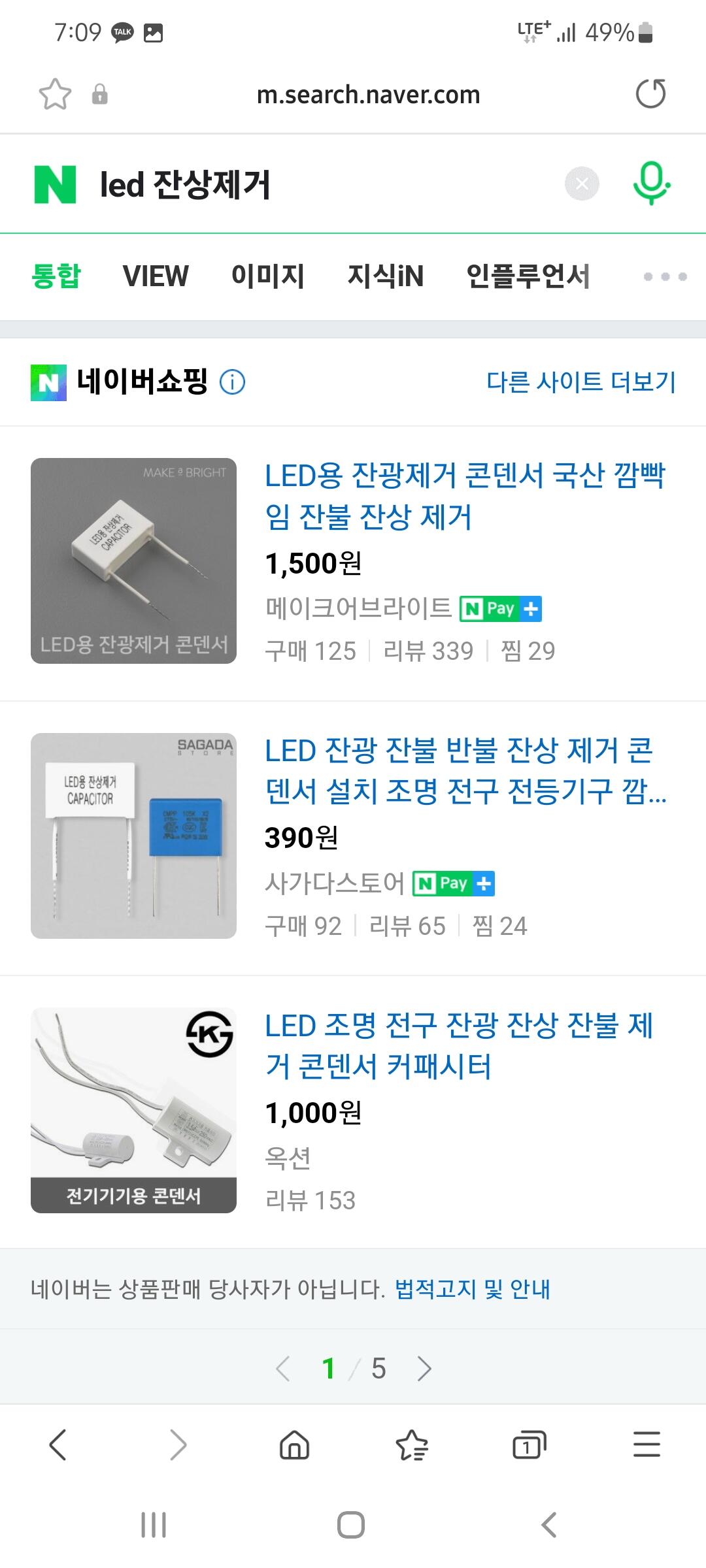706x1568 pixels.
Task: Bookmark this page with the star icon
Action: coord(55,94)
